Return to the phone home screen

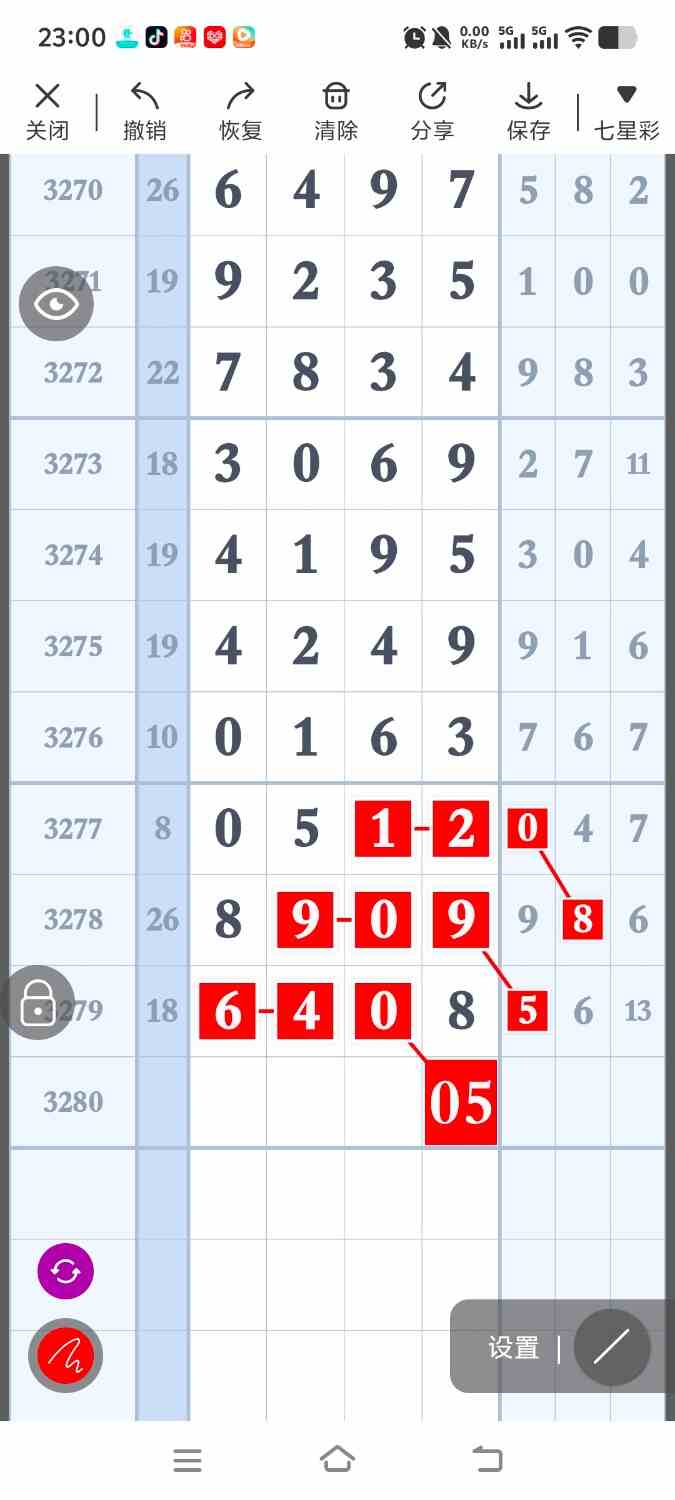(x=337, y=1460)
